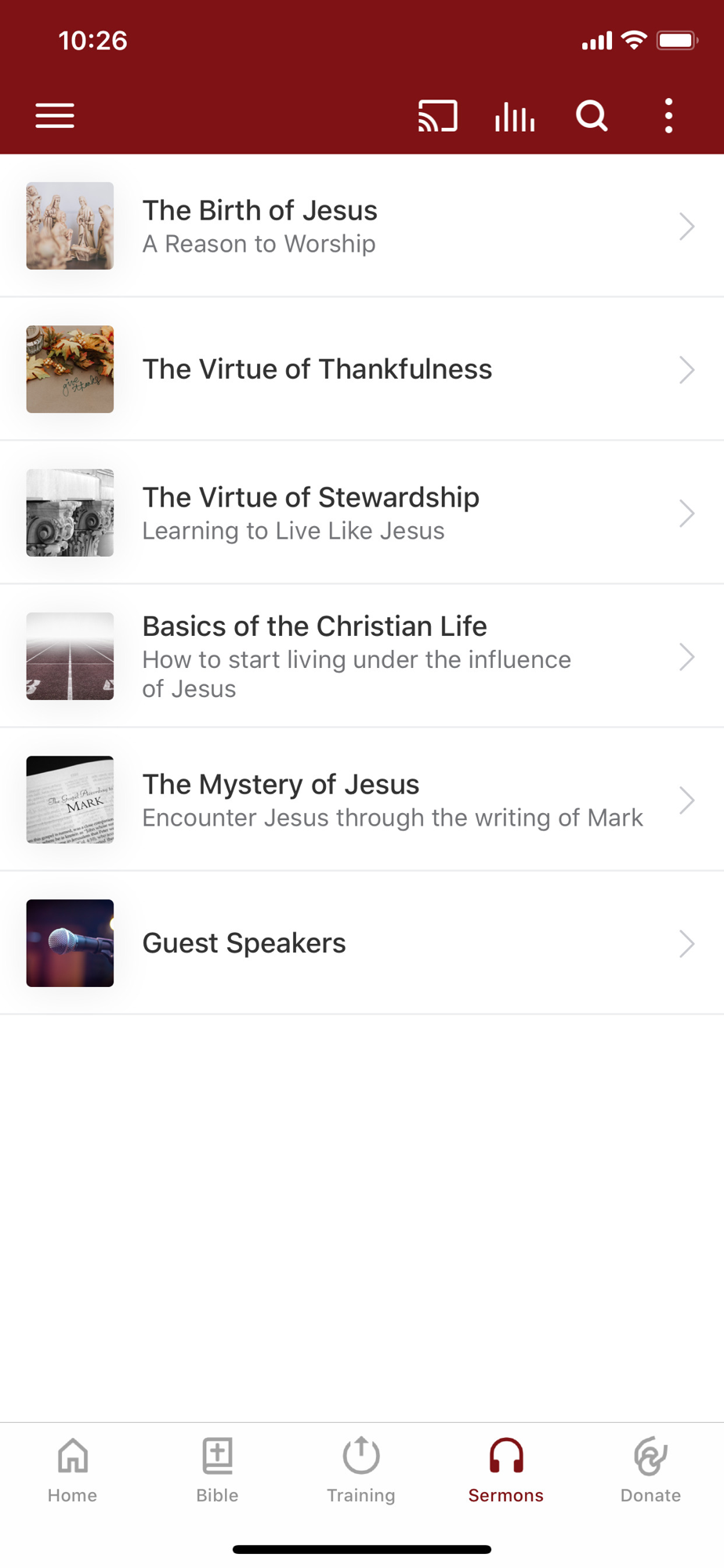Open the Donate tab
Viewport: 724px width, 1568px height.
point(650,1470)
